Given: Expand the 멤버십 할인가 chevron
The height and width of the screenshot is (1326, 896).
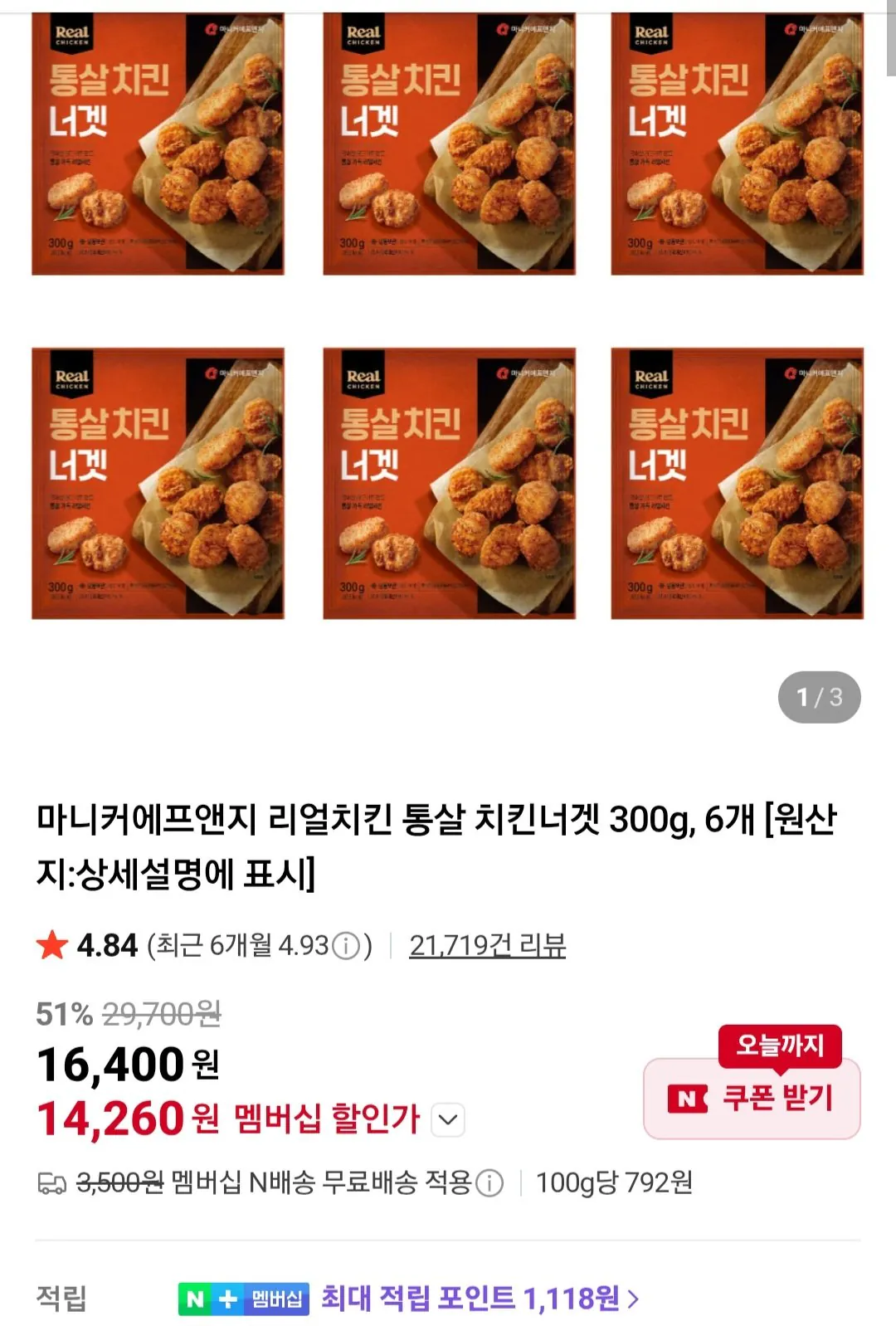Looking at the screenshot, I should [x=447, y=1120].
